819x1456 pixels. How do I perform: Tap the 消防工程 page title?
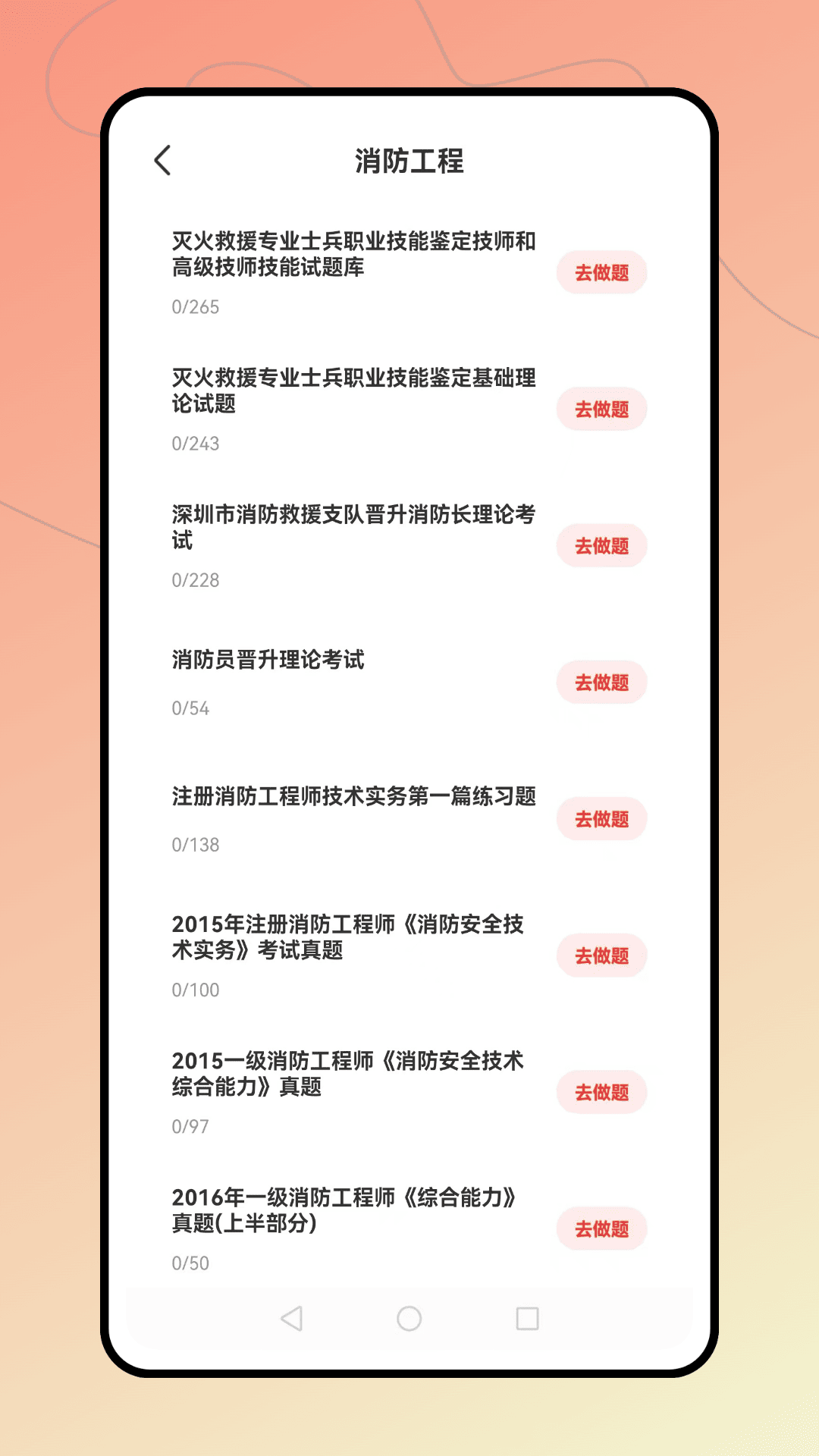tap(409, 162)
